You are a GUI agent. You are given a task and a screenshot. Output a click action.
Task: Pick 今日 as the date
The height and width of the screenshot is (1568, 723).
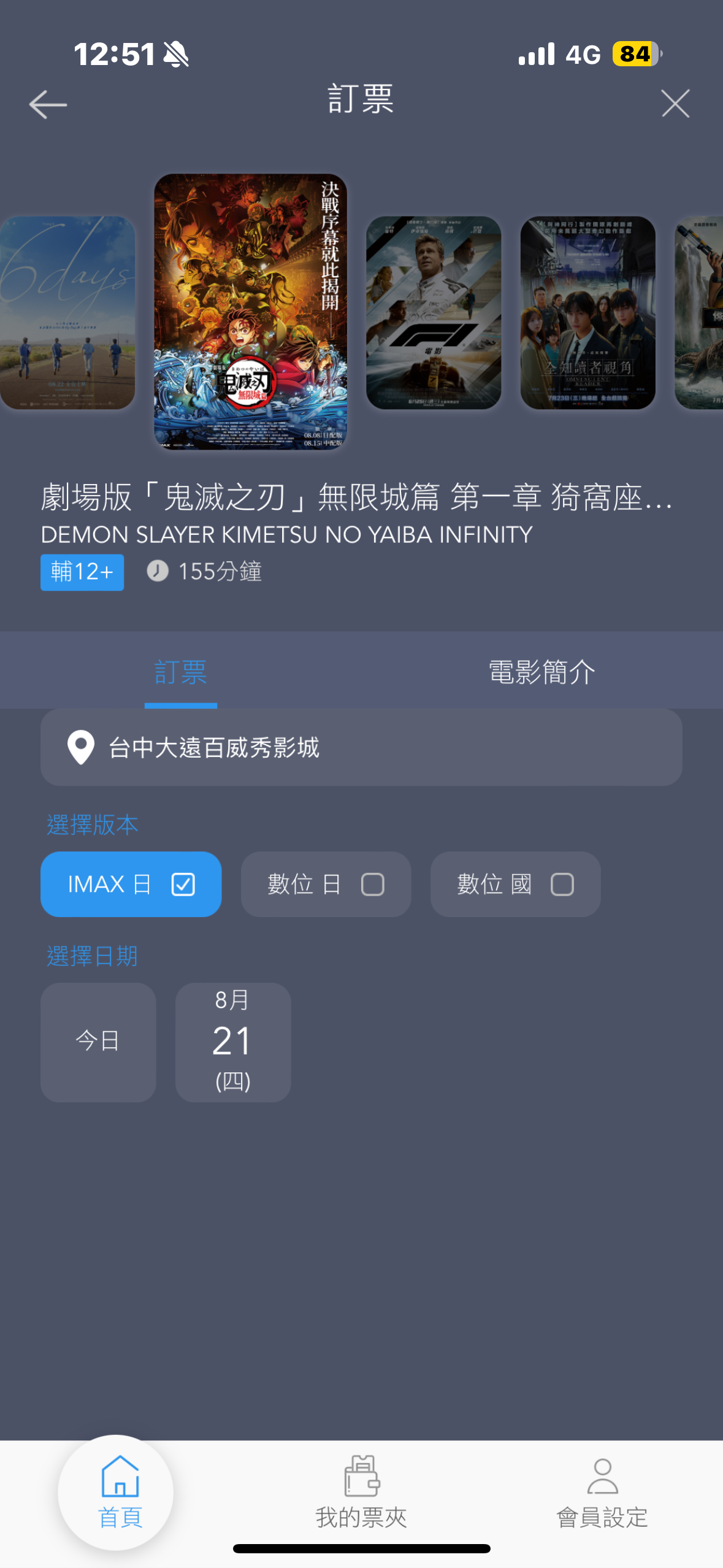pyautogui.click(x=98, y=1042)
